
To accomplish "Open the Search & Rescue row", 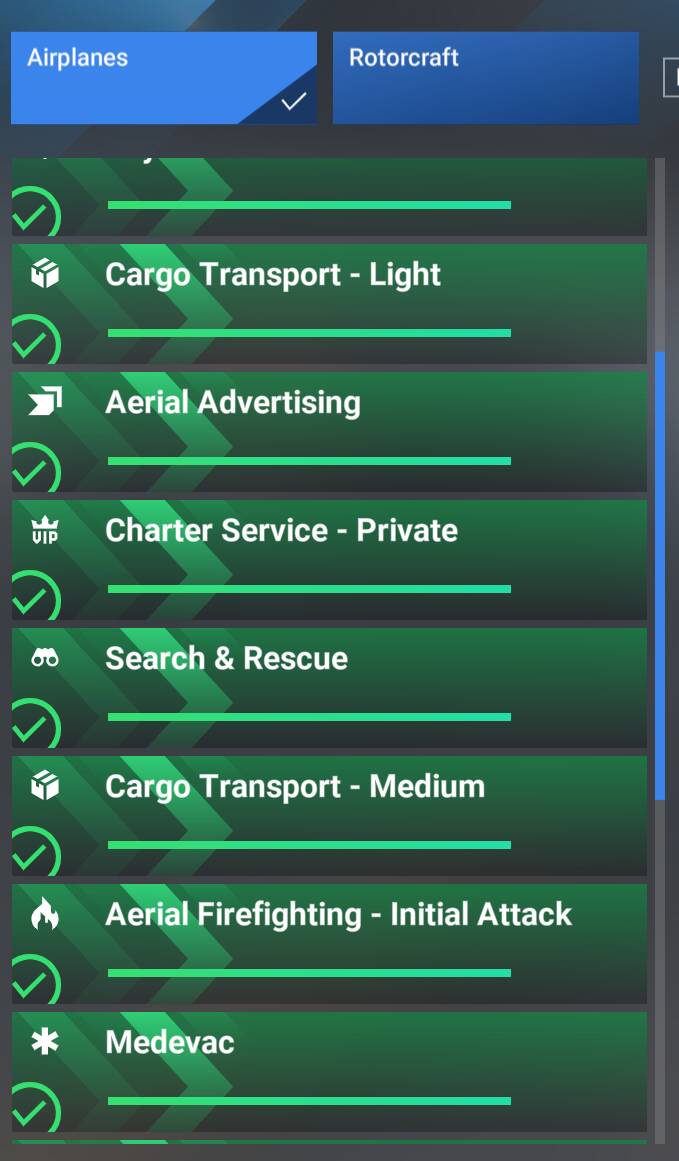I will (329, 687).
